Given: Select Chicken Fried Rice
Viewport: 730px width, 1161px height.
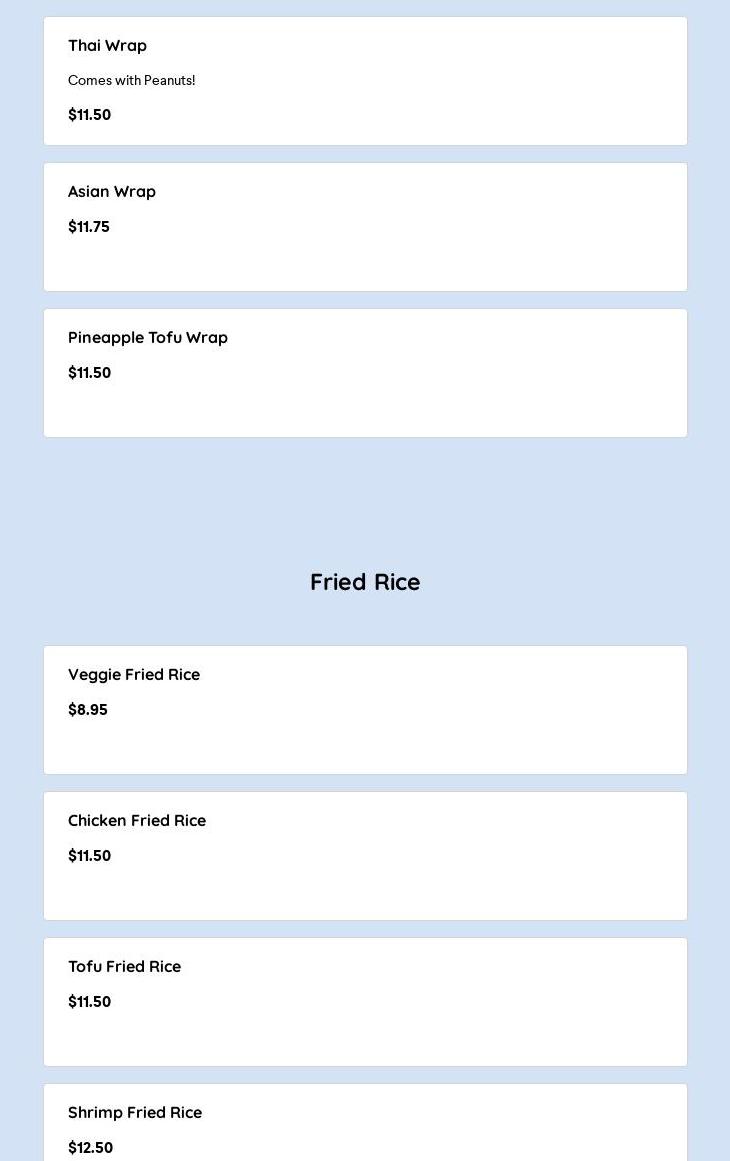Looking at the screenshot, I should point(365,856).
